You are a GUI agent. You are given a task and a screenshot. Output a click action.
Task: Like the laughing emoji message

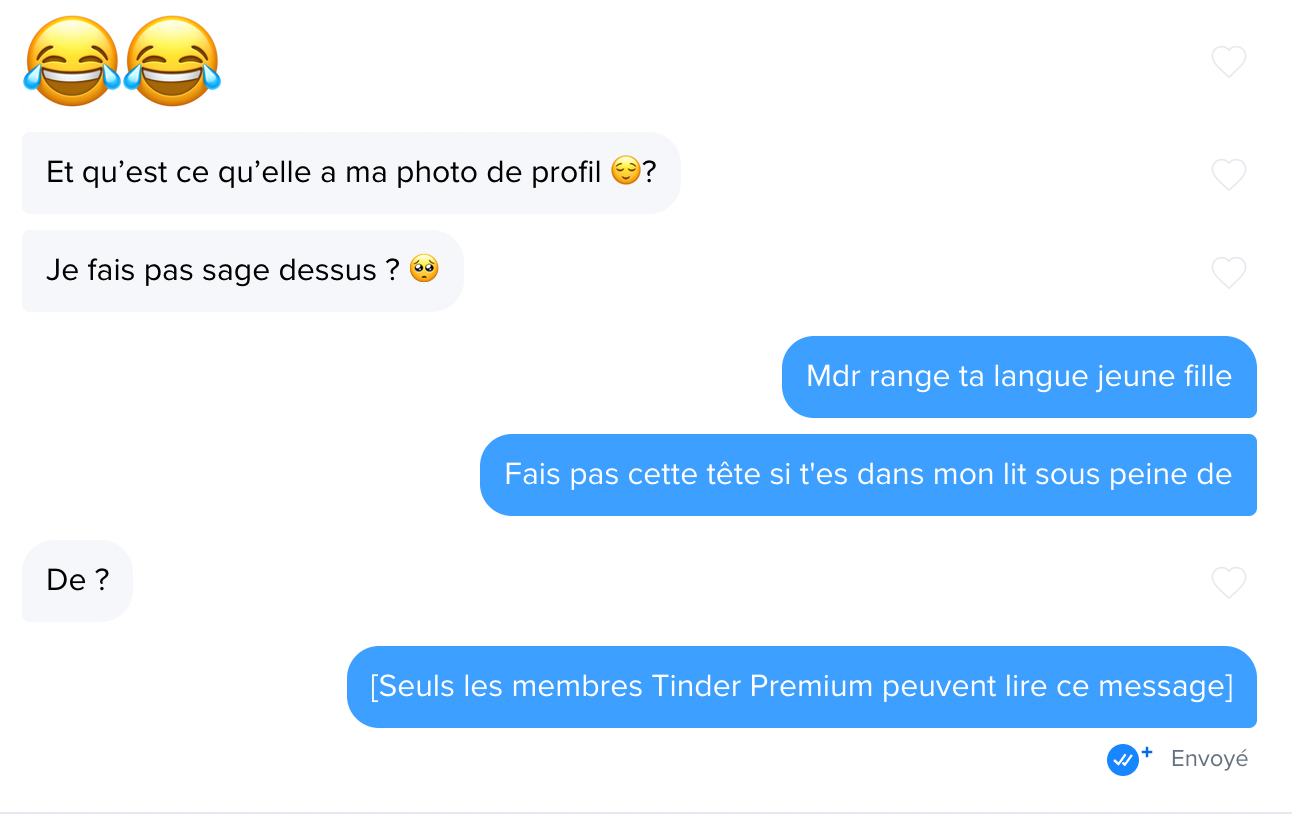[x=1228, y=62]
